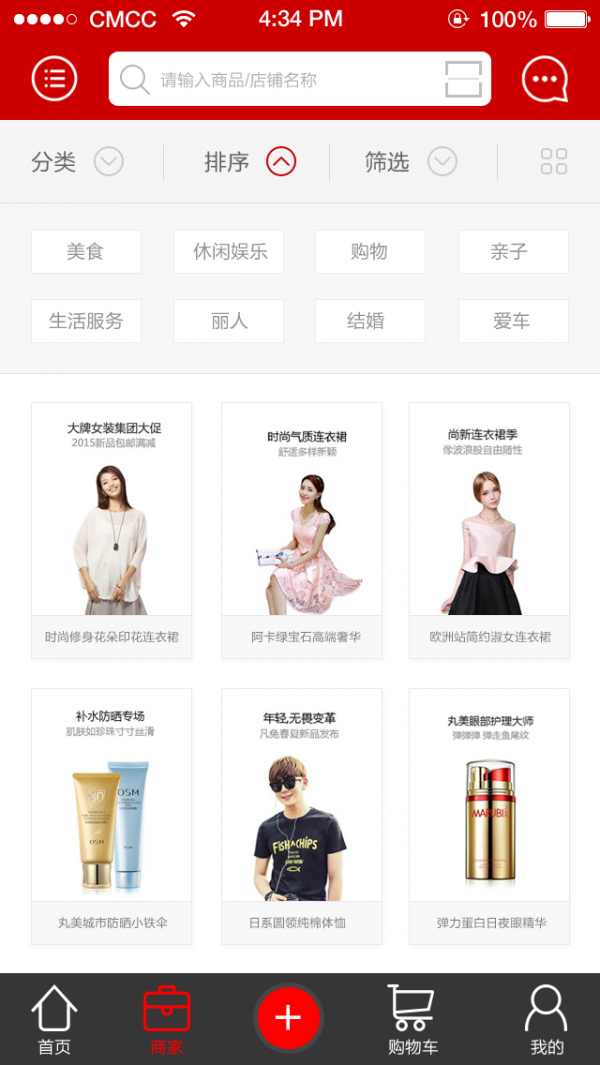Select the 美食 chip
Screen dimensions: 600x1065
[86, 252]
